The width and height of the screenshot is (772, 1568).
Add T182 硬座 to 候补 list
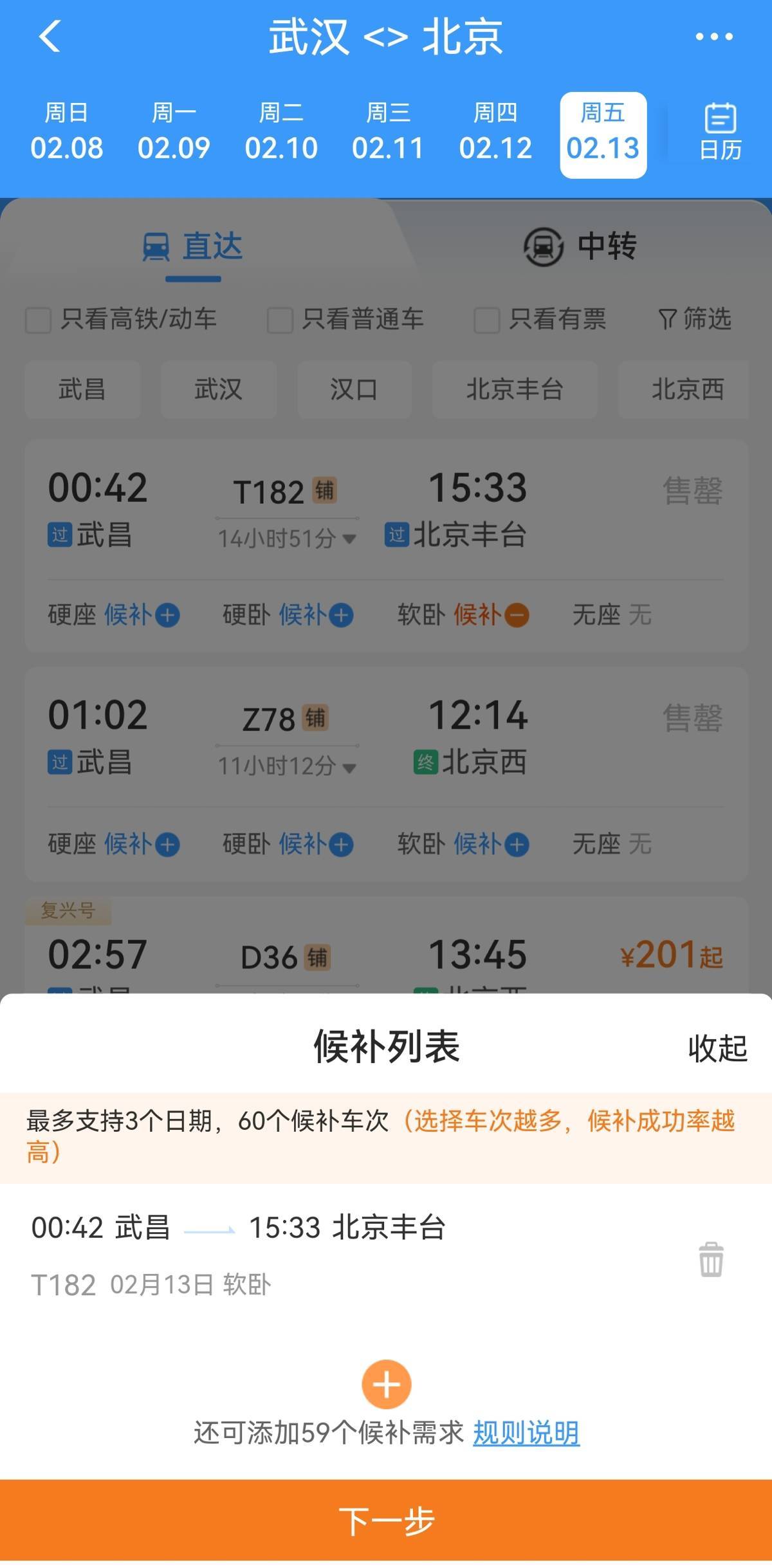pos(167,615)
